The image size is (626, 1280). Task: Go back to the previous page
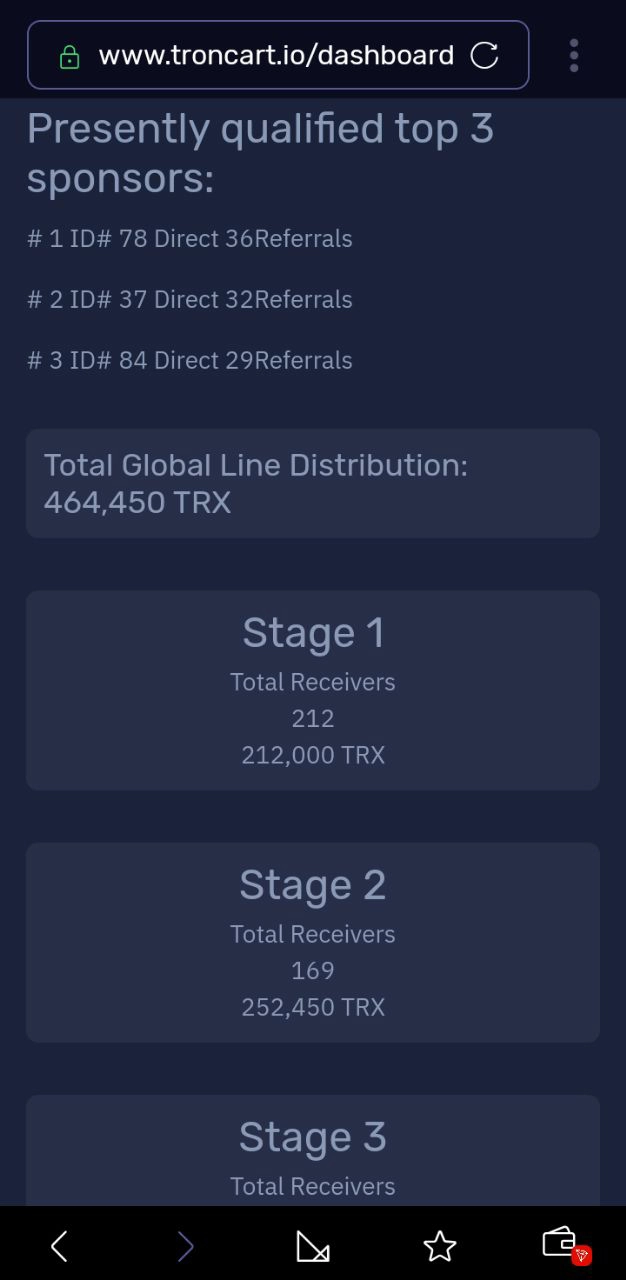tap(59, 1246)
